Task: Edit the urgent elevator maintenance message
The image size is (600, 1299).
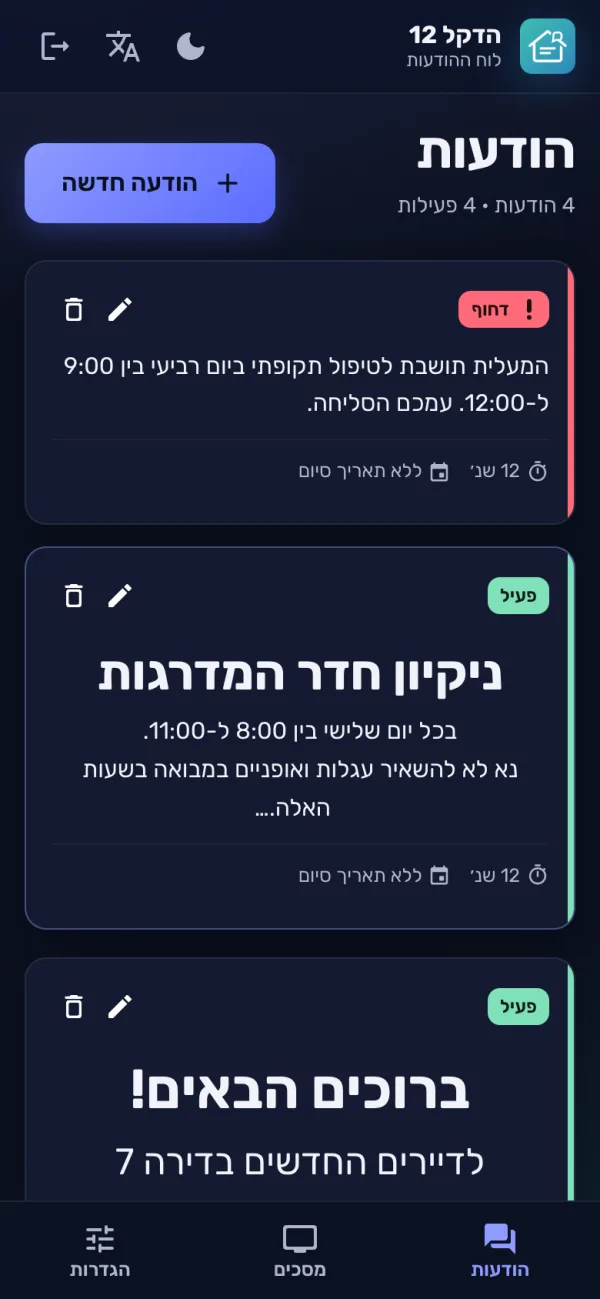Action: click(x=120, y=310)
